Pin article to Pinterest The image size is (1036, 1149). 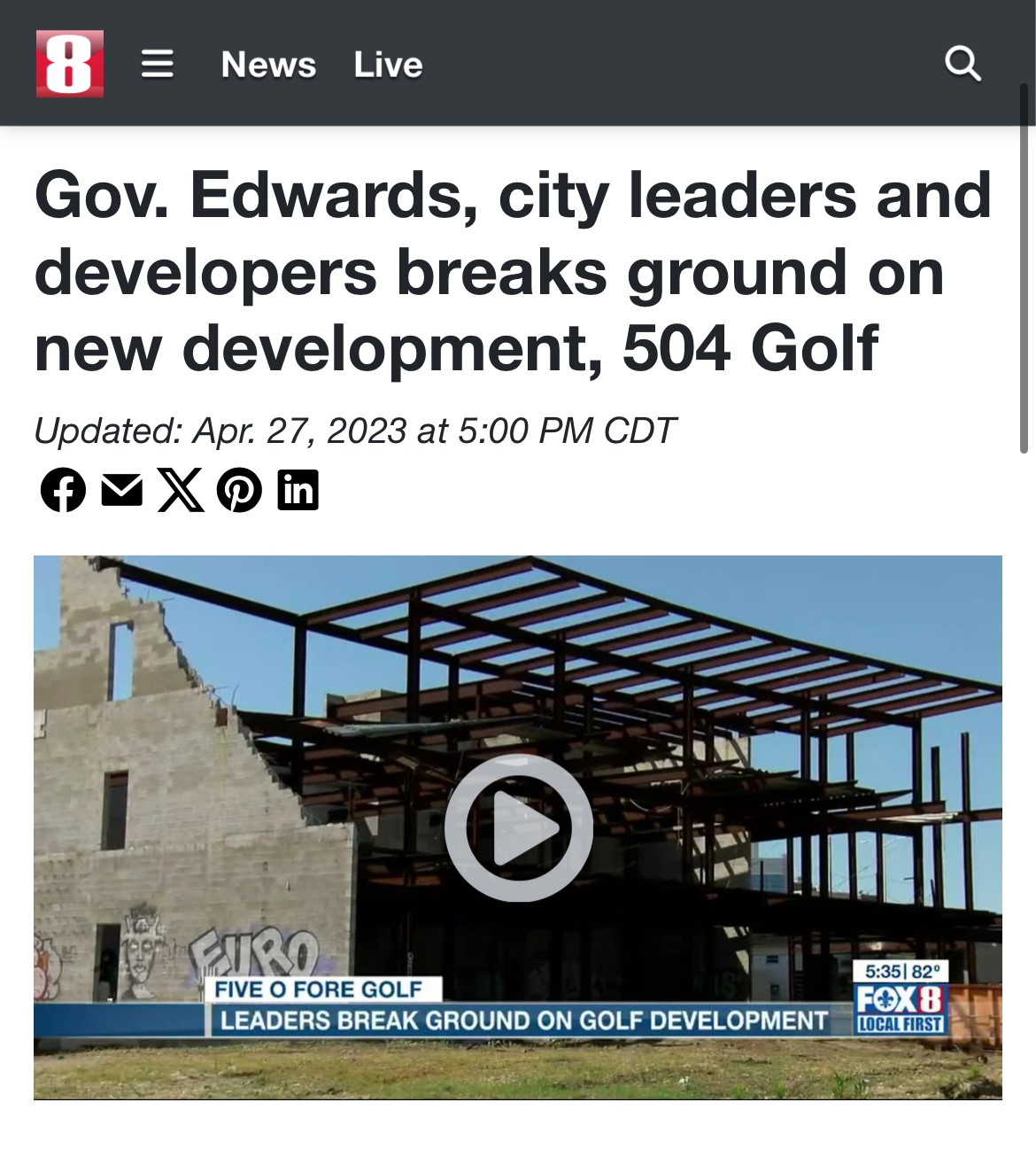239,490
